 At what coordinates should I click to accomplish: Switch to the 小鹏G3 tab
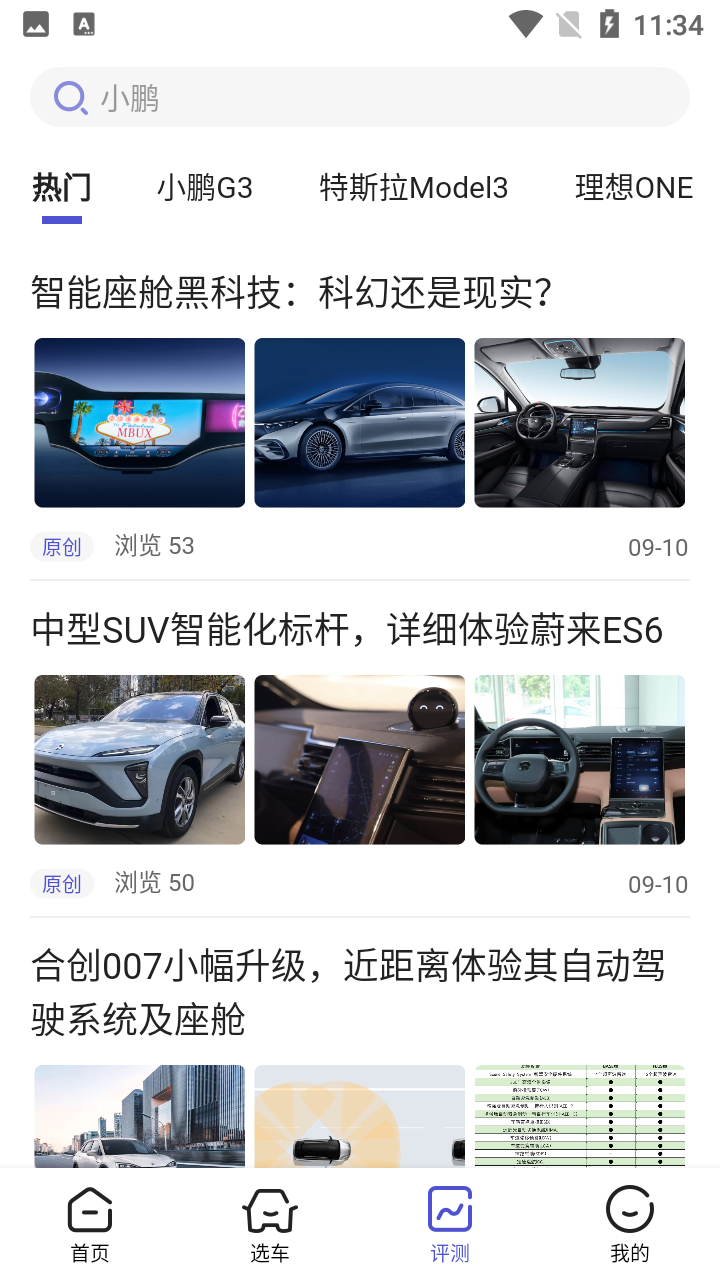204,188
